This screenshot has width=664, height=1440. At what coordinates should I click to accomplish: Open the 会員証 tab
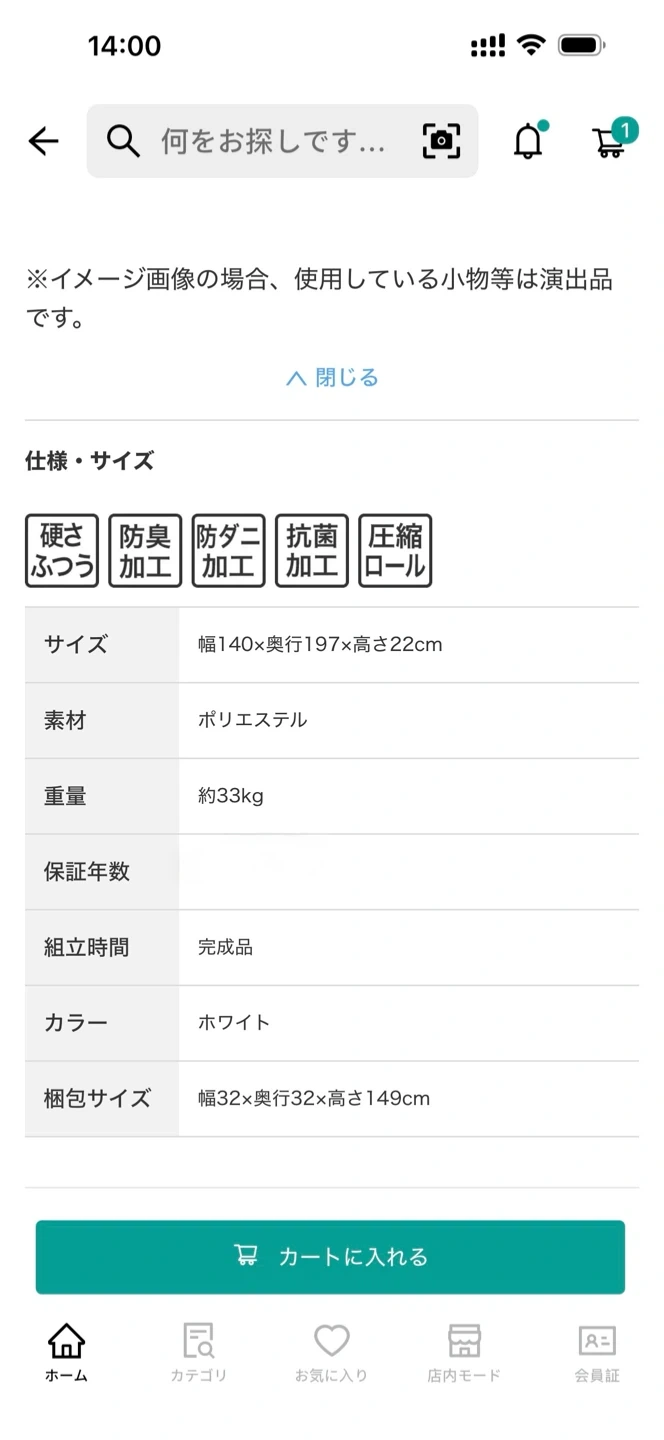(x=597, y=1353)
